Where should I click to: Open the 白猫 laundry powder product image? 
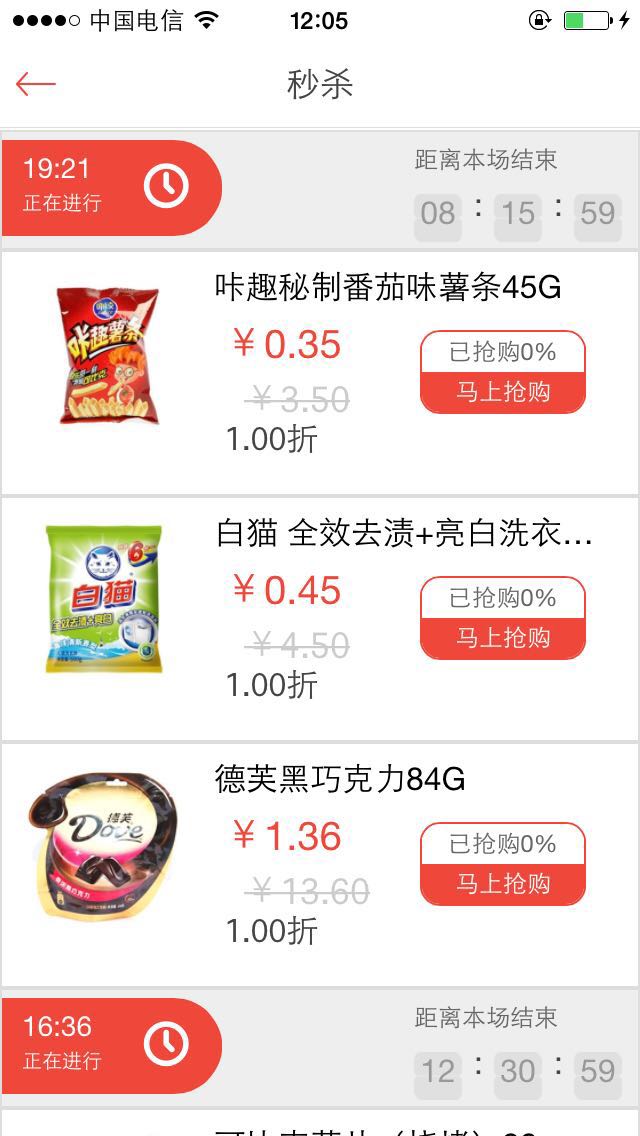tap(104, 599)
